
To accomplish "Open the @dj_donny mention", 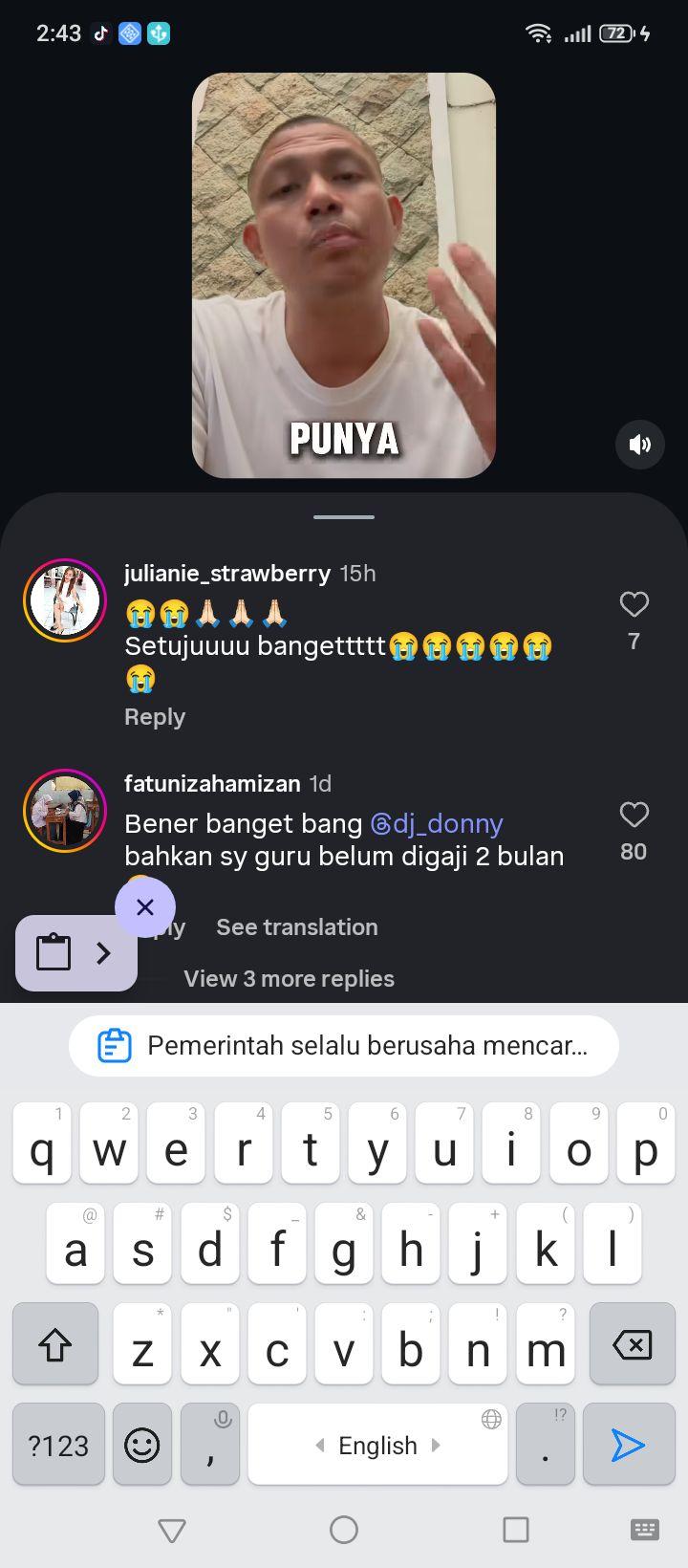I will [x=436, y=823].
